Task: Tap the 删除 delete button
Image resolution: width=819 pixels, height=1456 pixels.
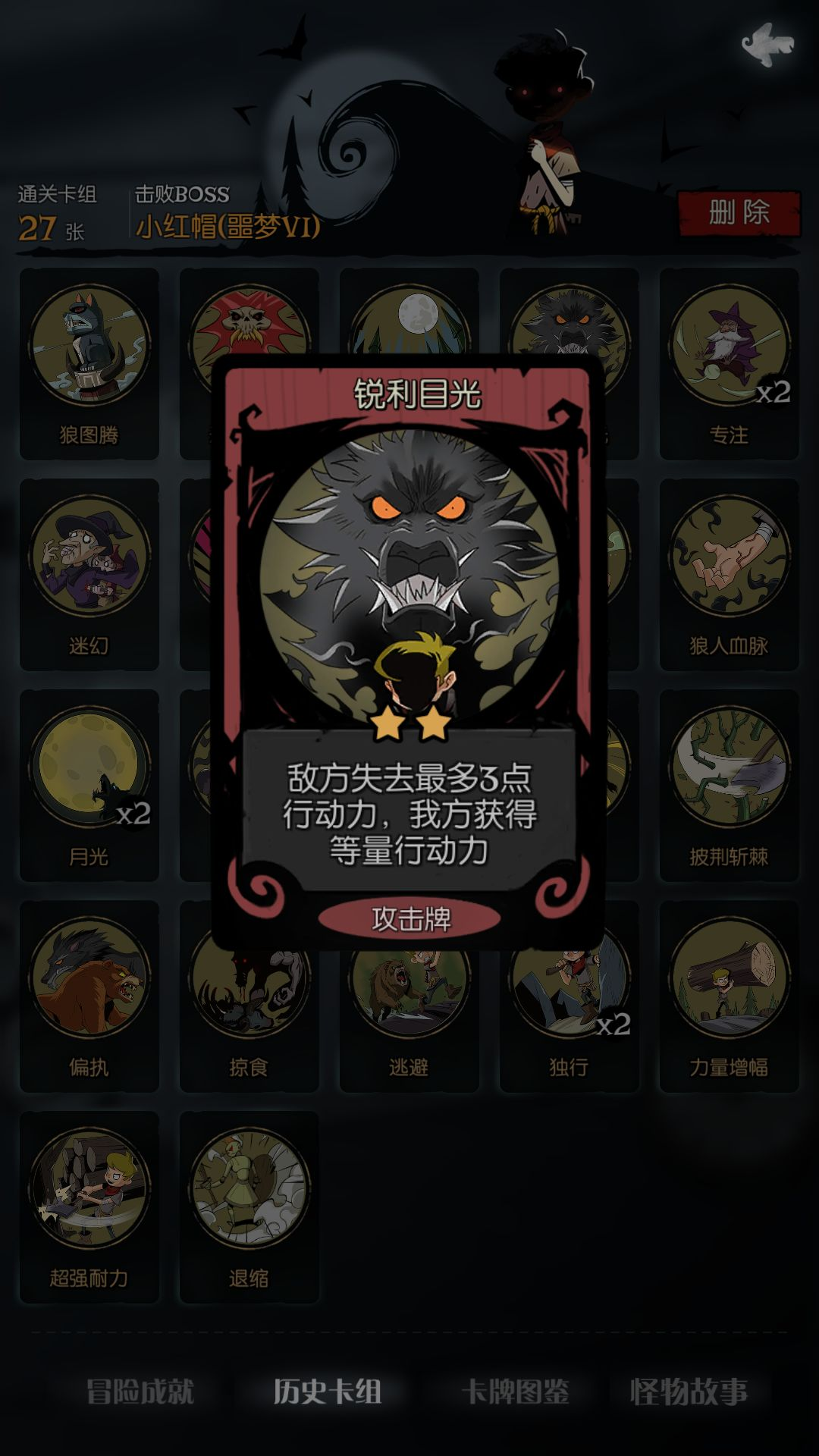Action: tap(739, 213)
